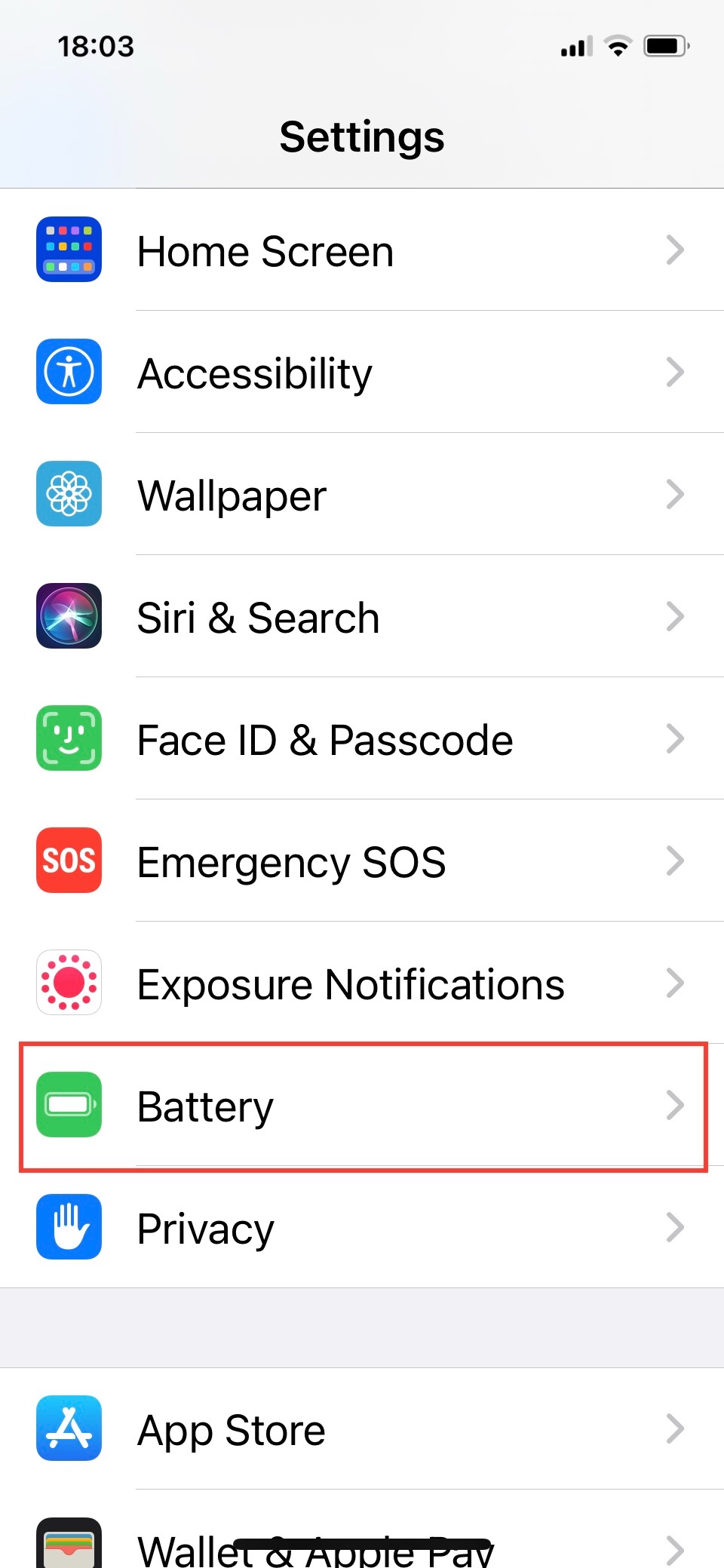Viewport: 724px width, 1568px height.
Task: Tap the Emergency SOS row
Action: click(362, 861)
